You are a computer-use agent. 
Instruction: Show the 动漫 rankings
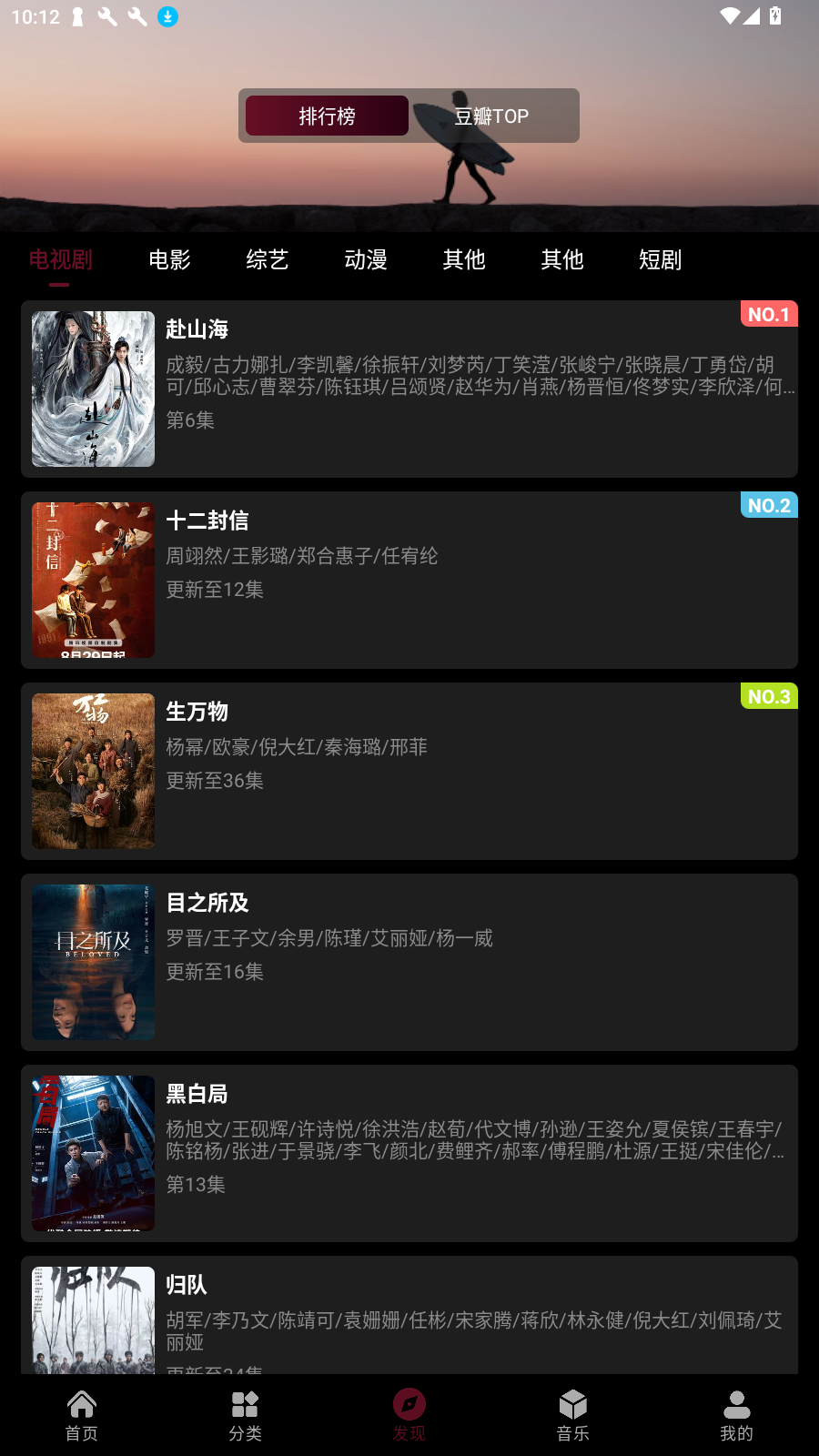[366, 260]
